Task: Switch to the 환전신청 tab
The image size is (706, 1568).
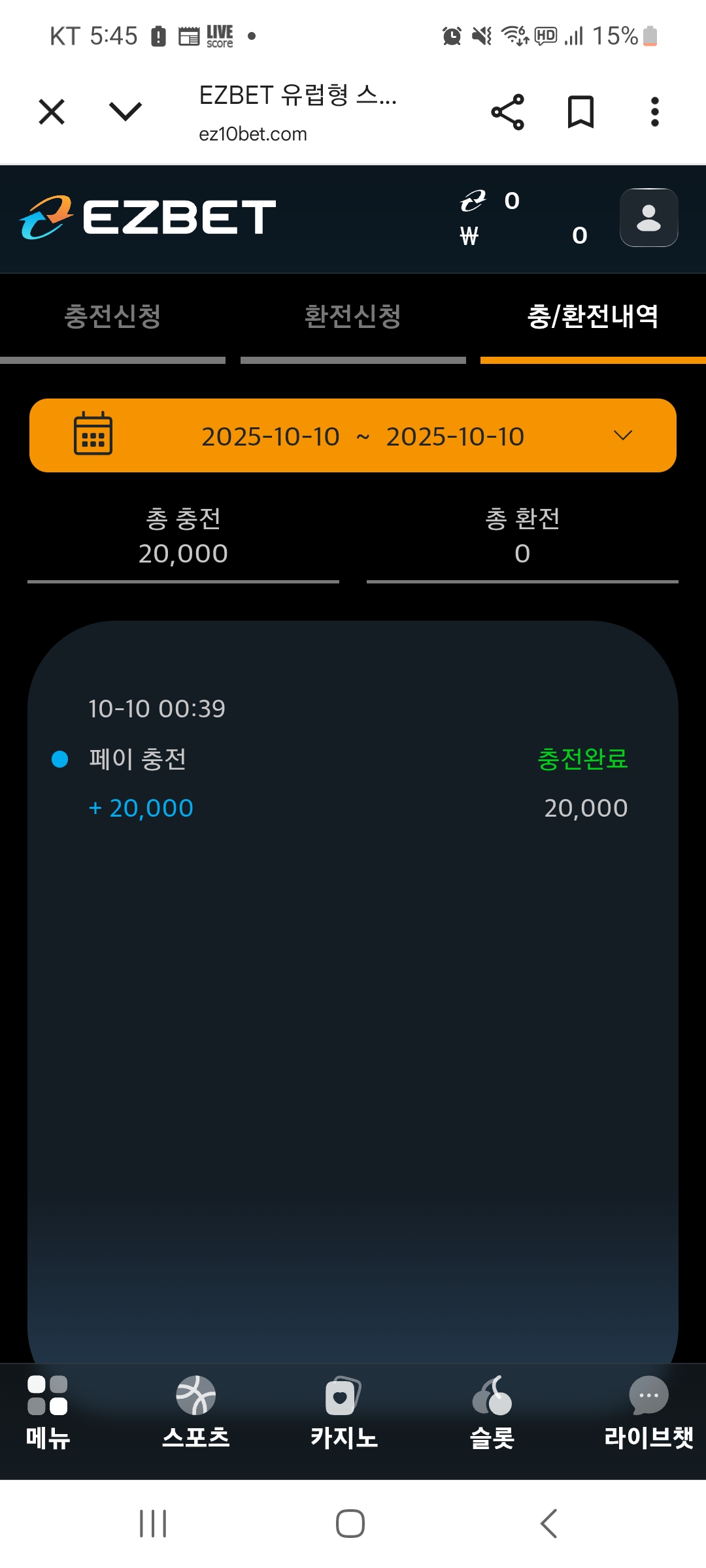Action: [353, 317]
